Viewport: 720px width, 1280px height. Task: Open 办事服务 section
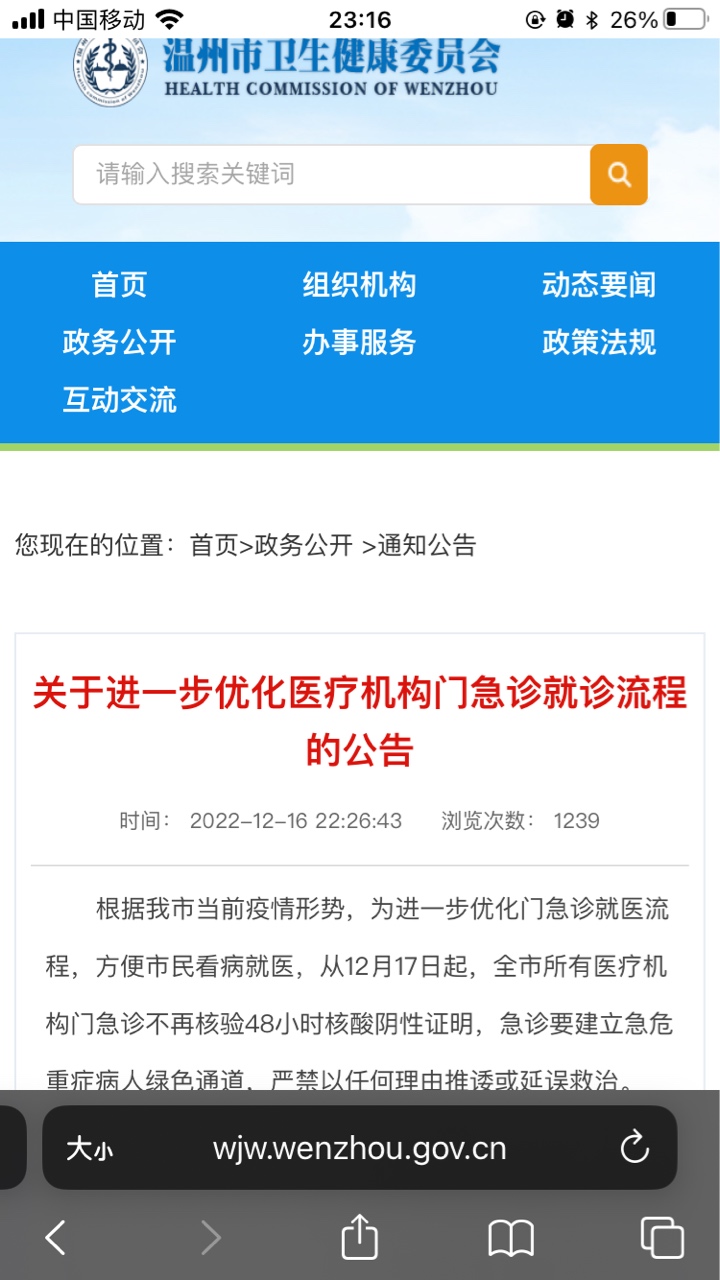coord(359,343)
